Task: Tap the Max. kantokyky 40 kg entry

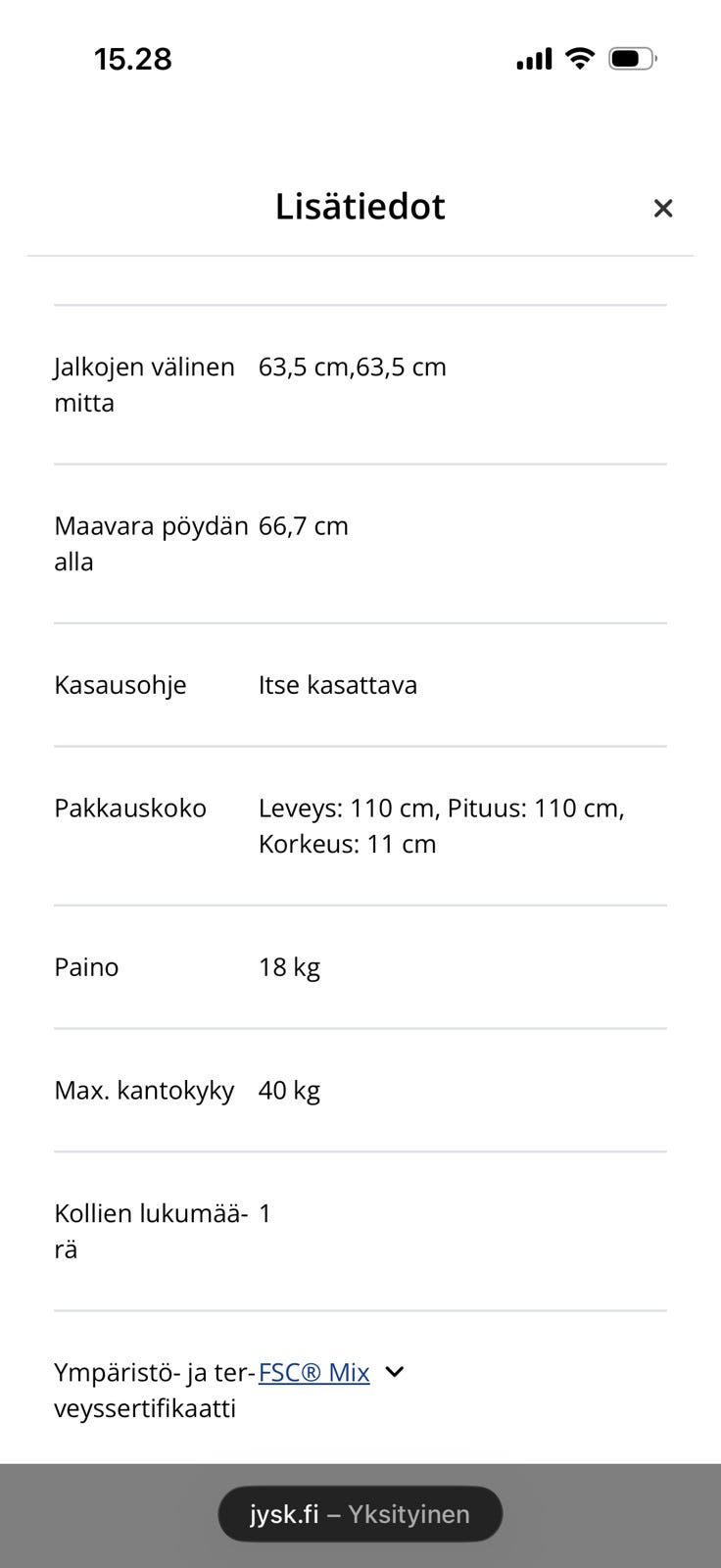Action: coord(288,1090)
